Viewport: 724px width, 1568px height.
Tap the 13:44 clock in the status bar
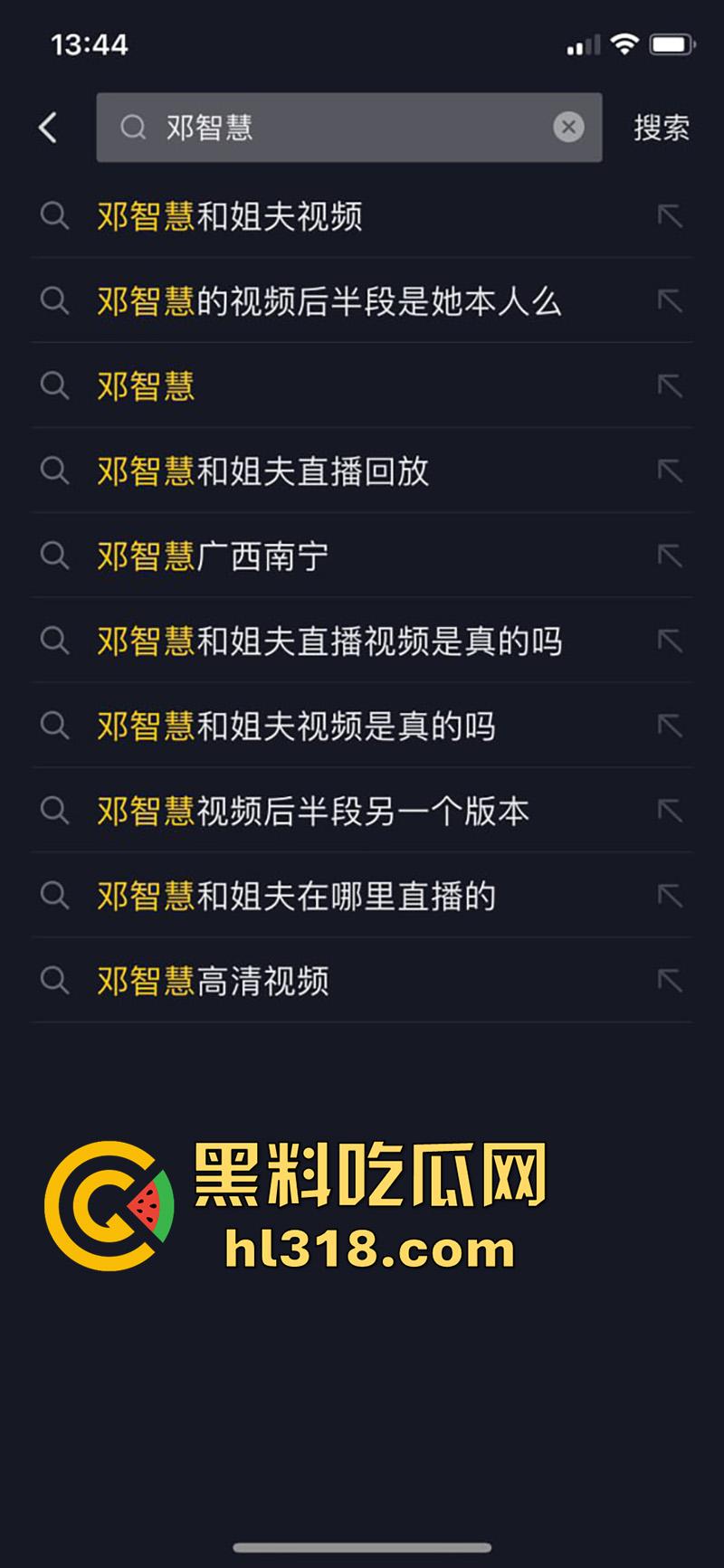click(88, 43)
